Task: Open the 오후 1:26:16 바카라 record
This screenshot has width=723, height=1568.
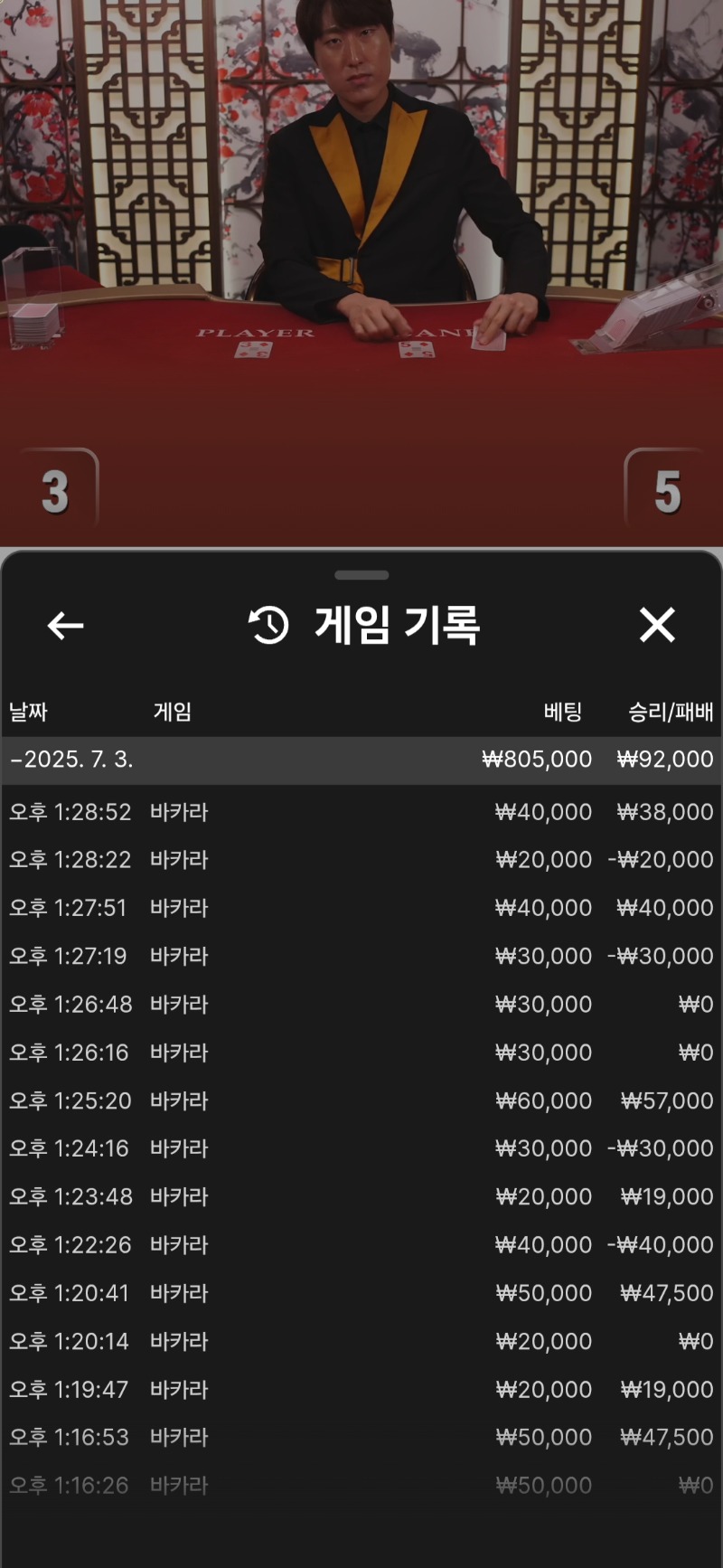Action: (361, 1053)
